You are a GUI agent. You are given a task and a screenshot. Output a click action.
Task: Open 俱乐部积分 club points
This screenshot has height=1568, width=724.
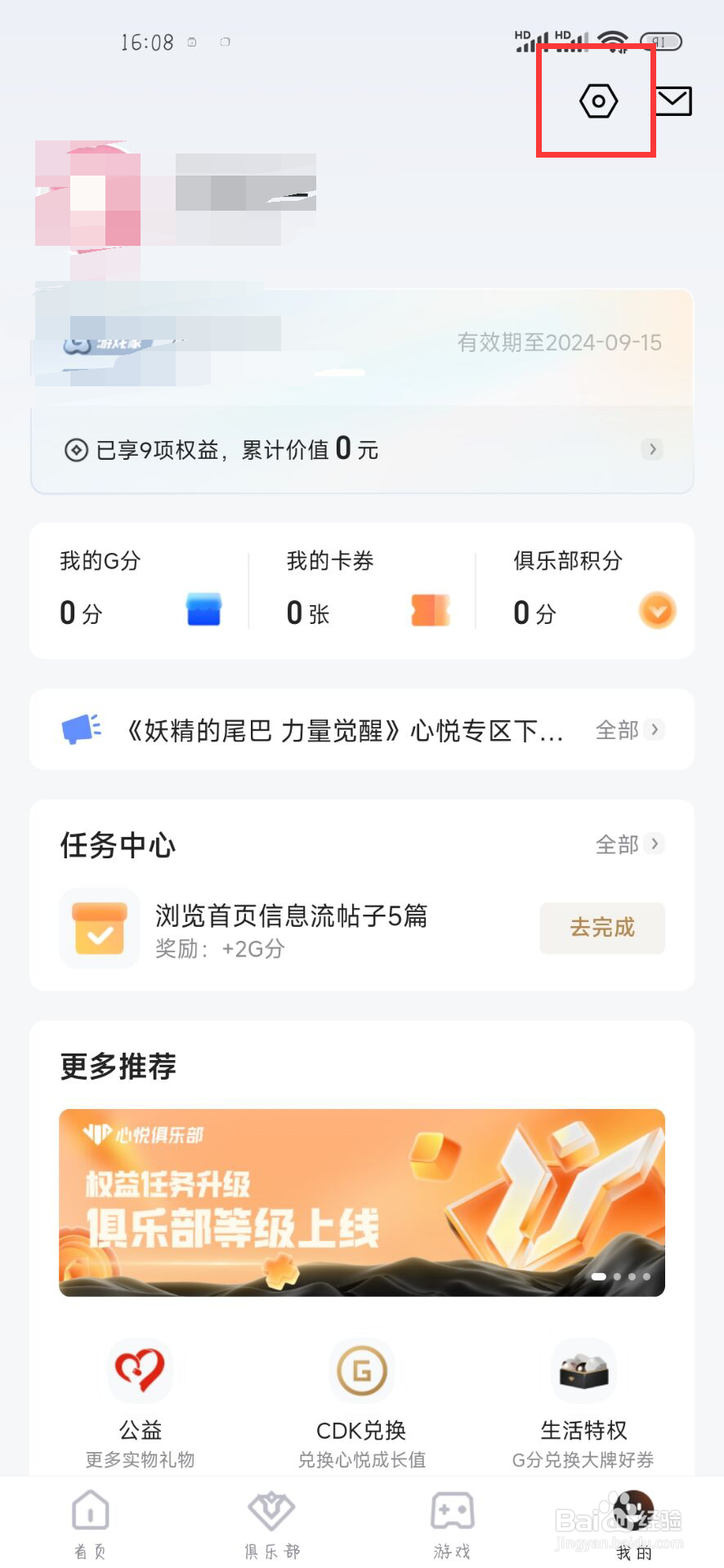click(592, 591)
